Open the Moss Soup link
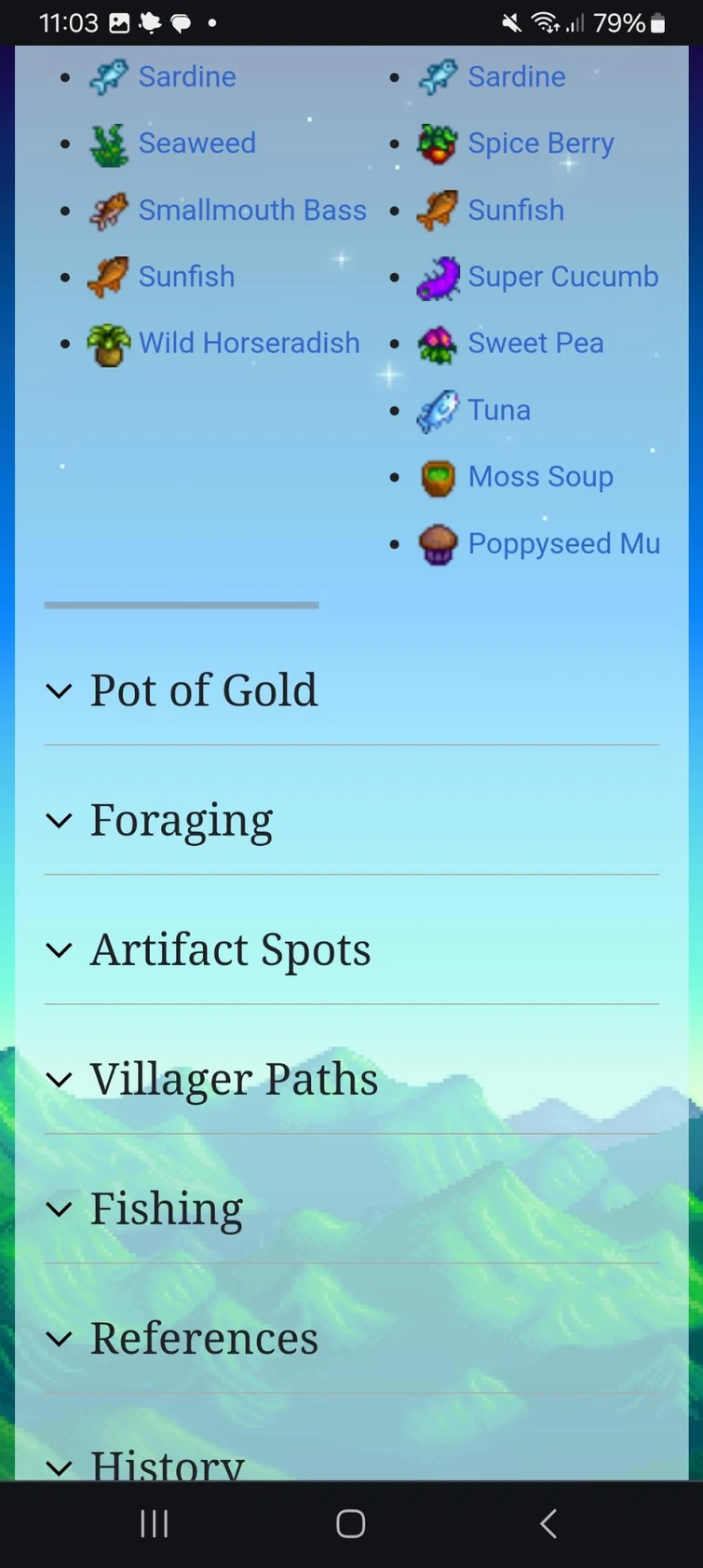The height and width of the screenshot is (1568, 703). (540, 477)
